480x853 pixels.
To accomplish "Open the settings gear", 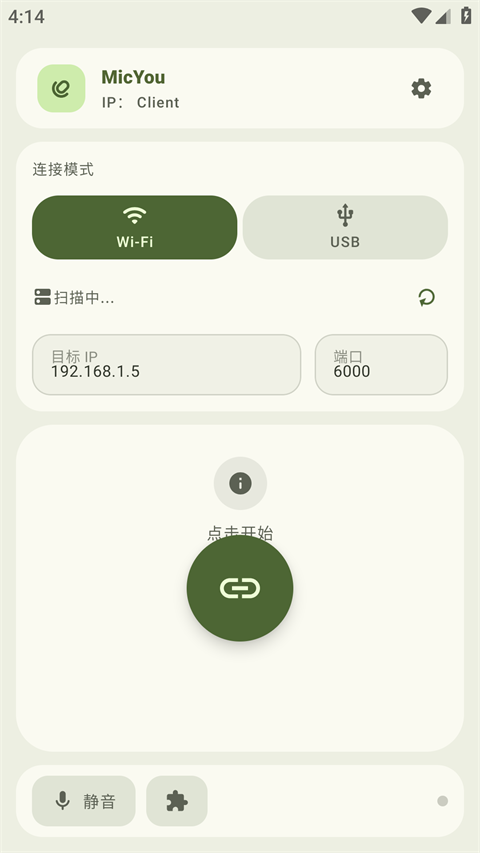I will pos(421,88).
